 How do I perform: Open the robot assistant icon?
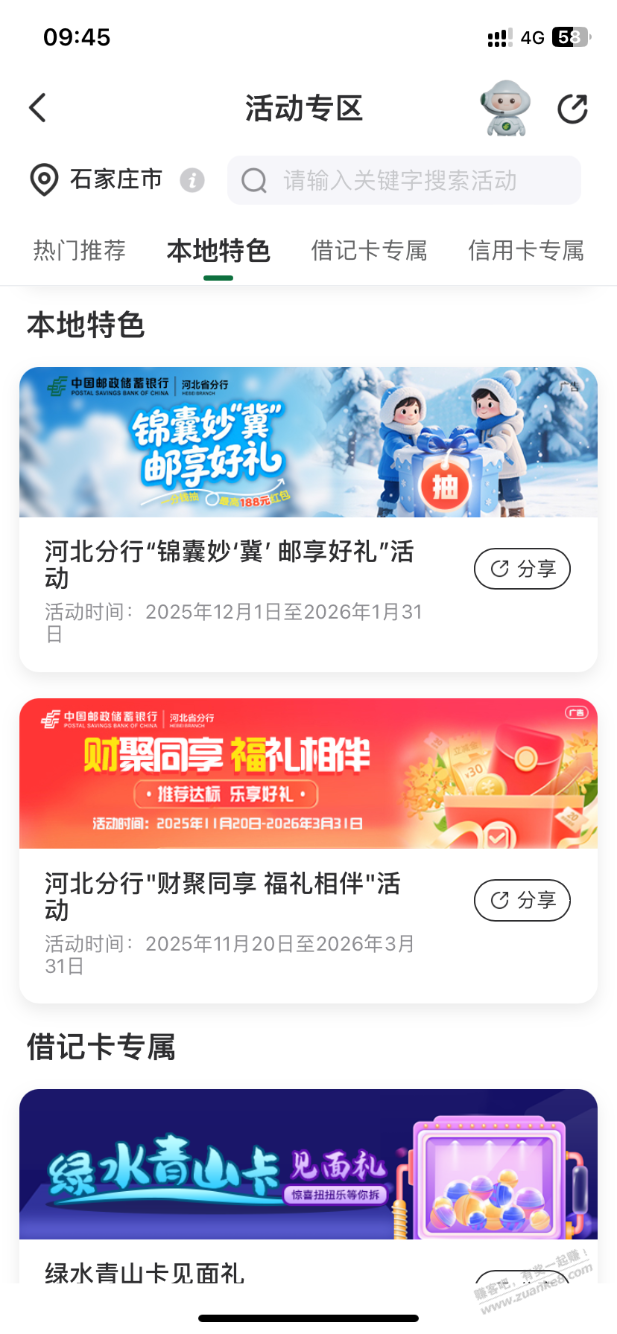click(x=505, y=108)
